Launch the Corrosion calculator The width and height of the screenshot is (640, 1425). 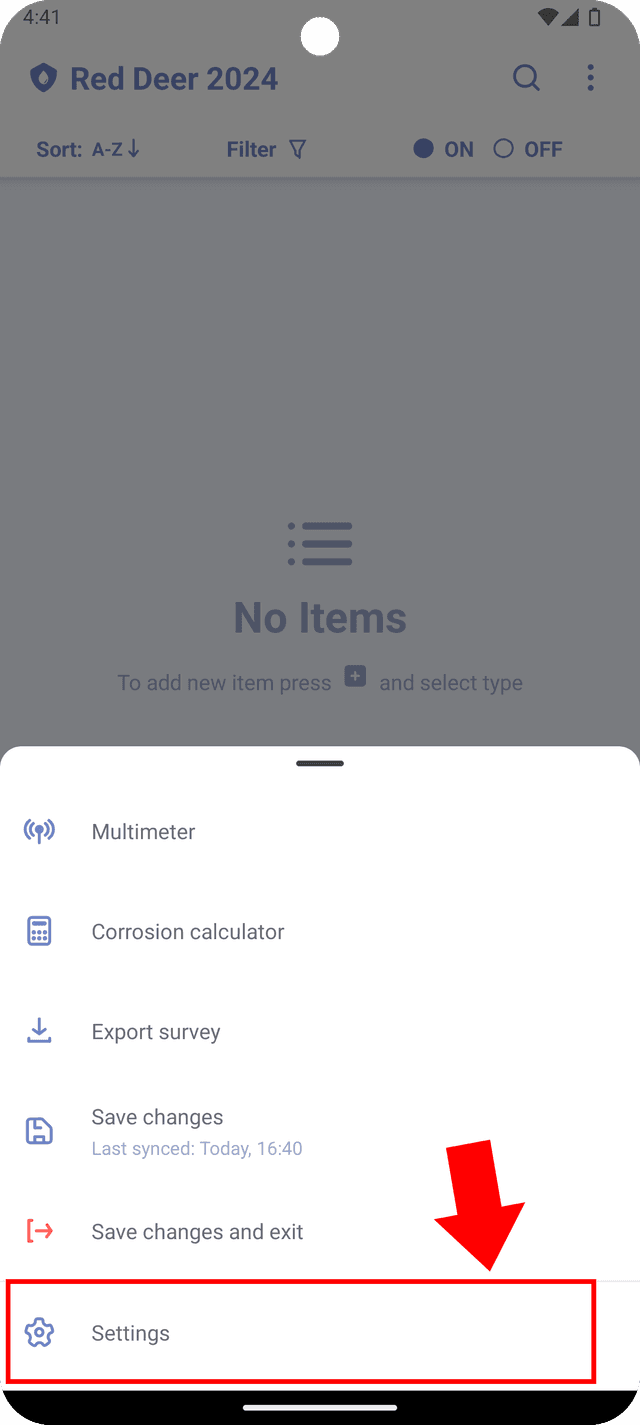[188, 932]
